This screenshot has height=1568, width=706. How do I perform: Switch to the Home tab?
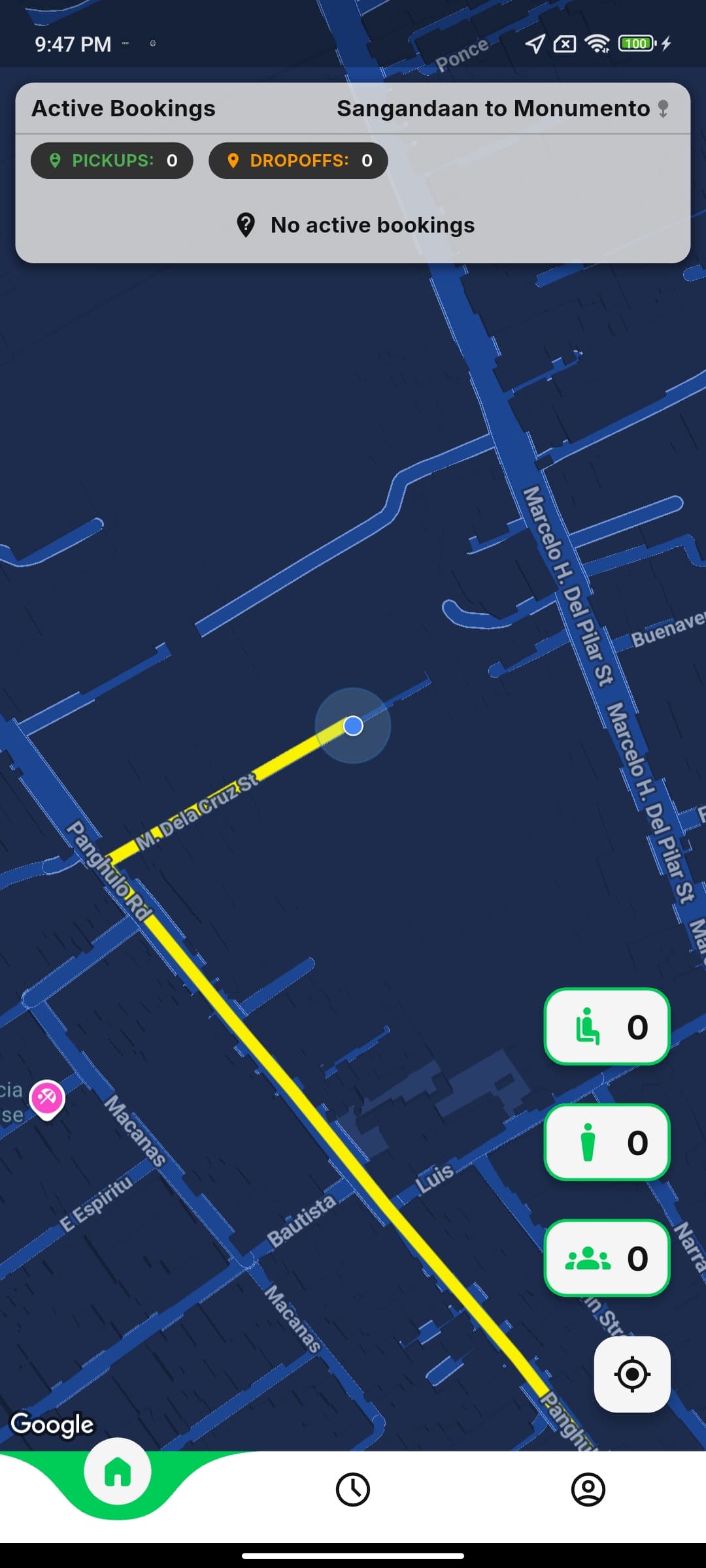coord(116,1472)
